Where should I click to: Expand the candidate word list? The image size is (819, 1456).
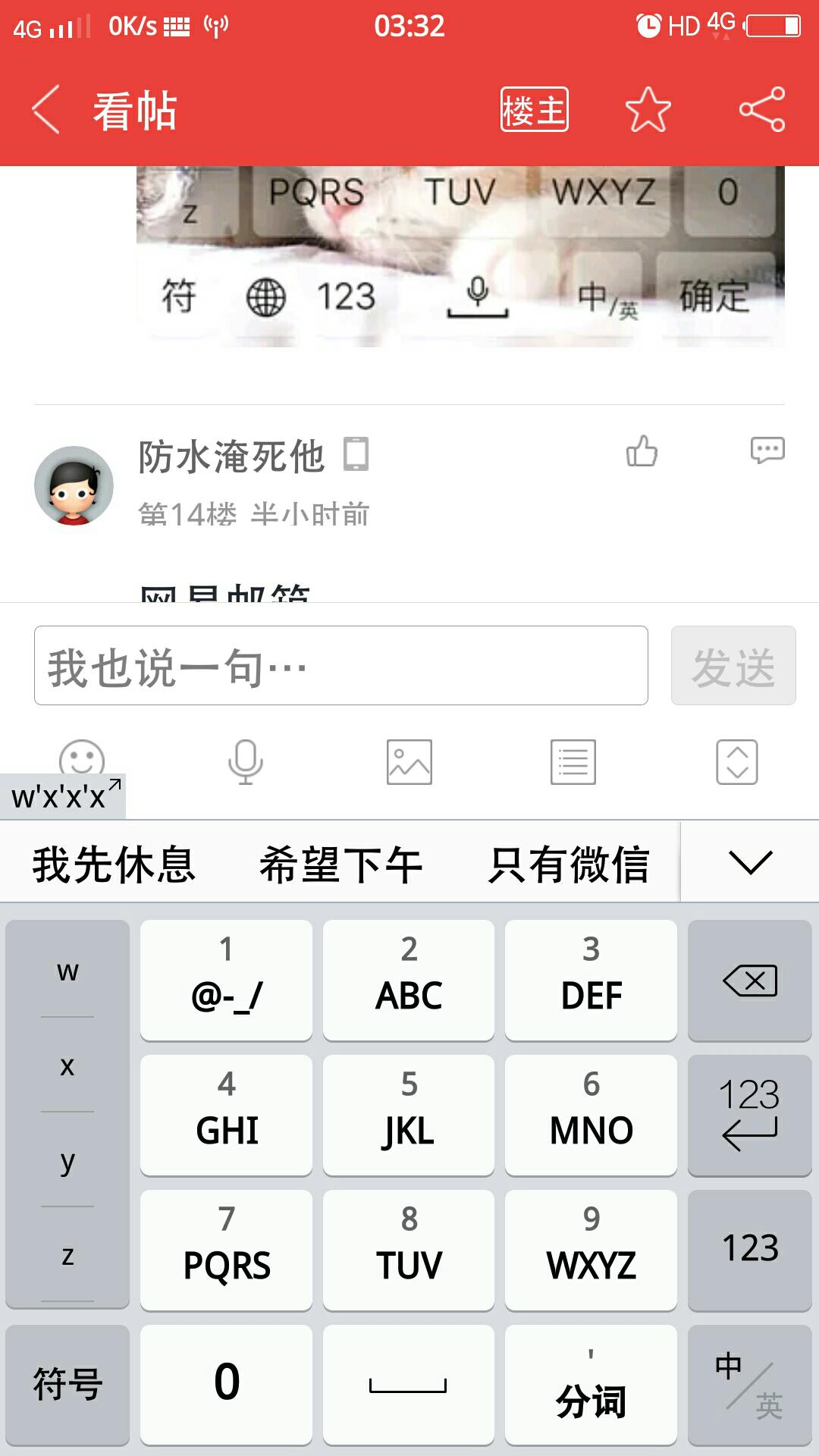[750, 863]
